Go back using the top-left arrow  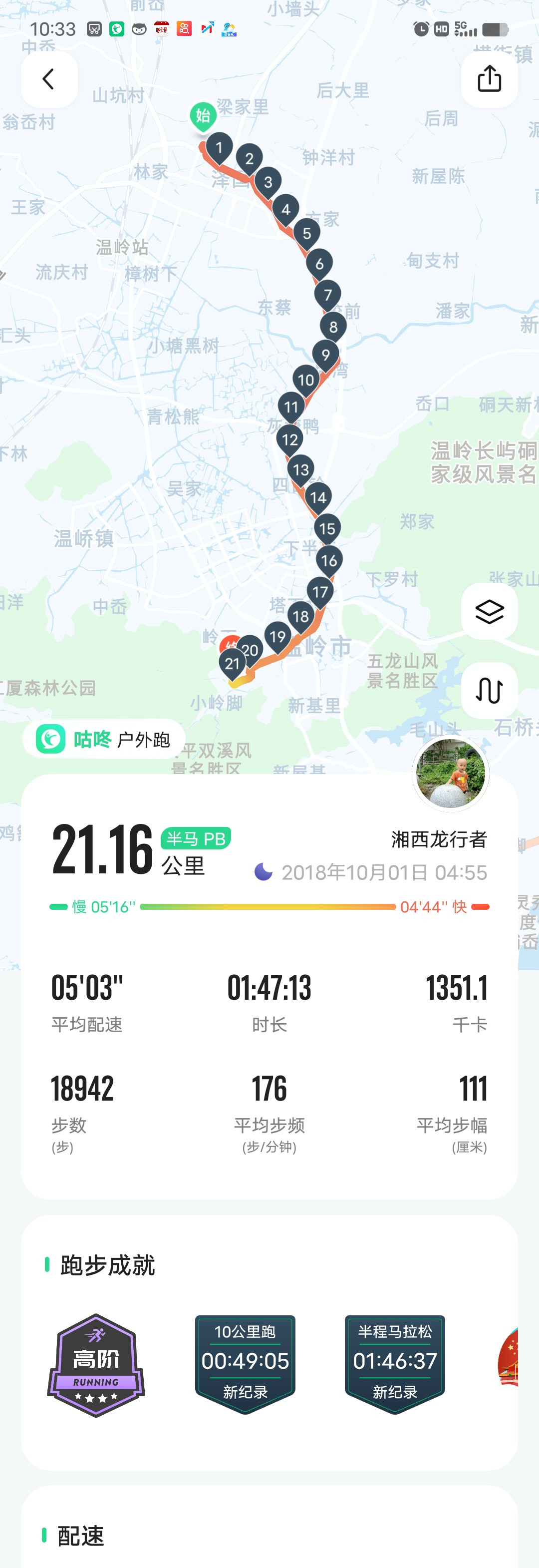(x=49, y=79)
